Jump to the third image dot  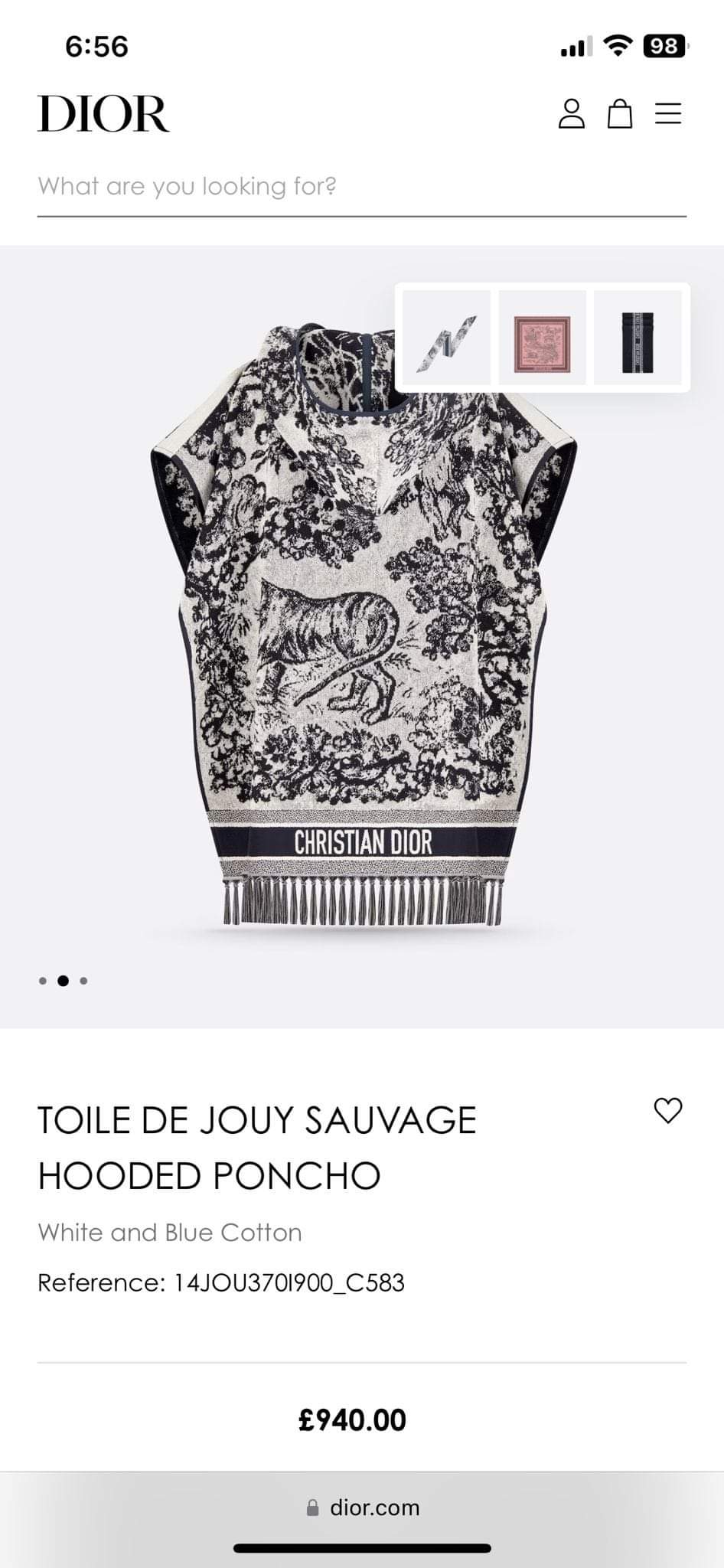83,981
